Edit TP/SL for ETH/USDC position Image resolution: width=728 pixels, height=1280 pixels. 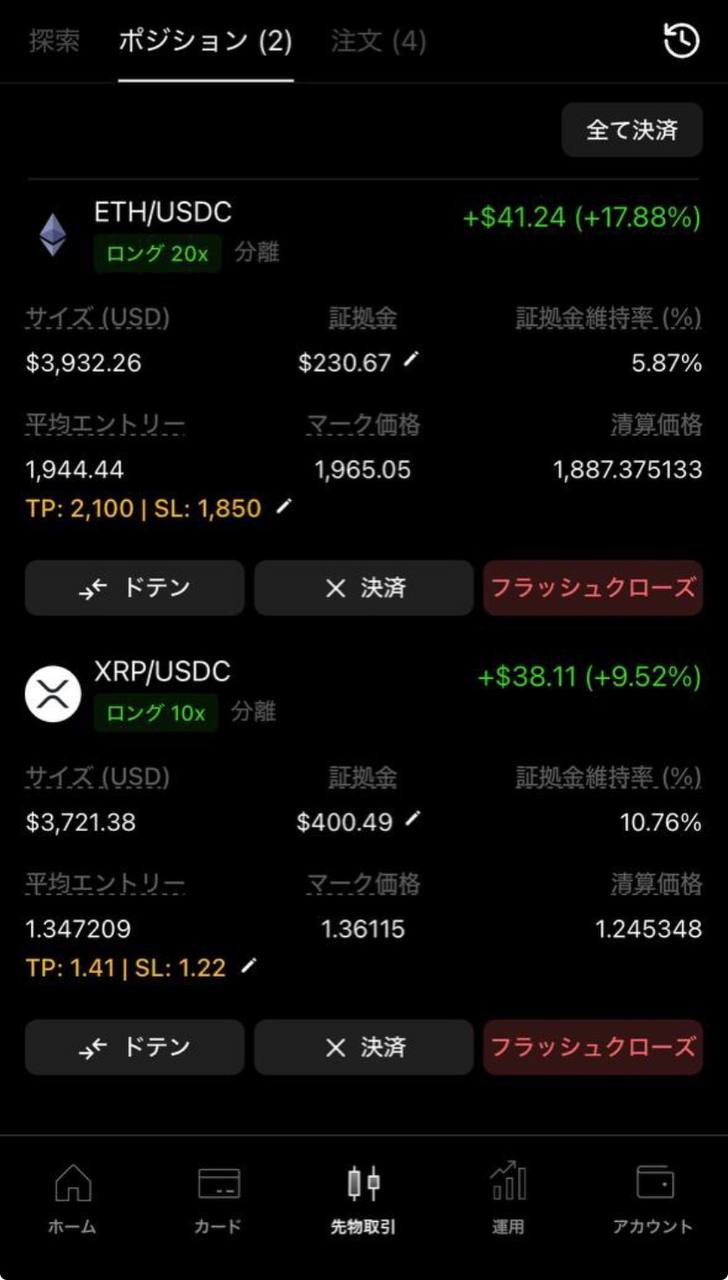pos(284,507)
